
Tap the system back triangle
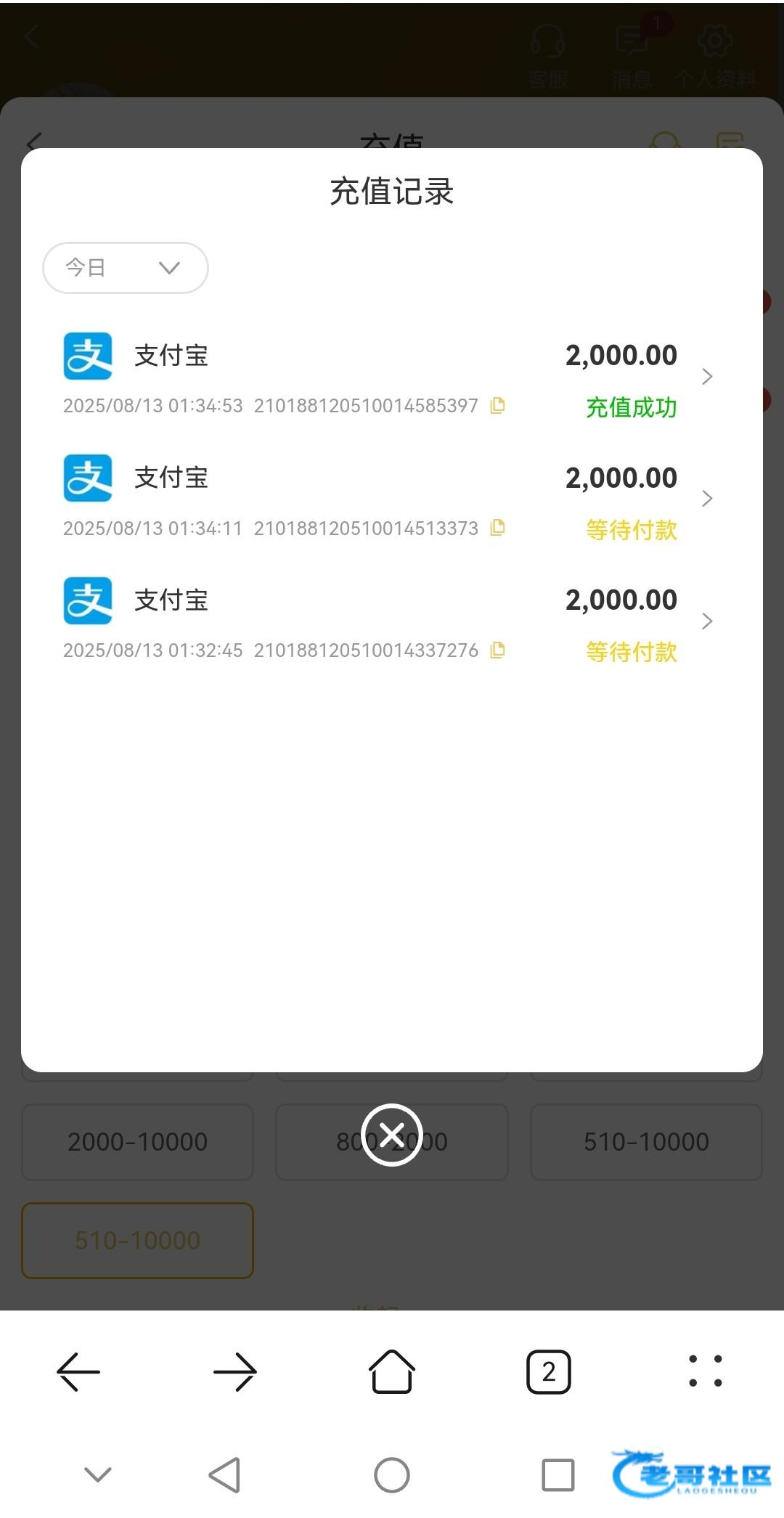(225, 1475)
